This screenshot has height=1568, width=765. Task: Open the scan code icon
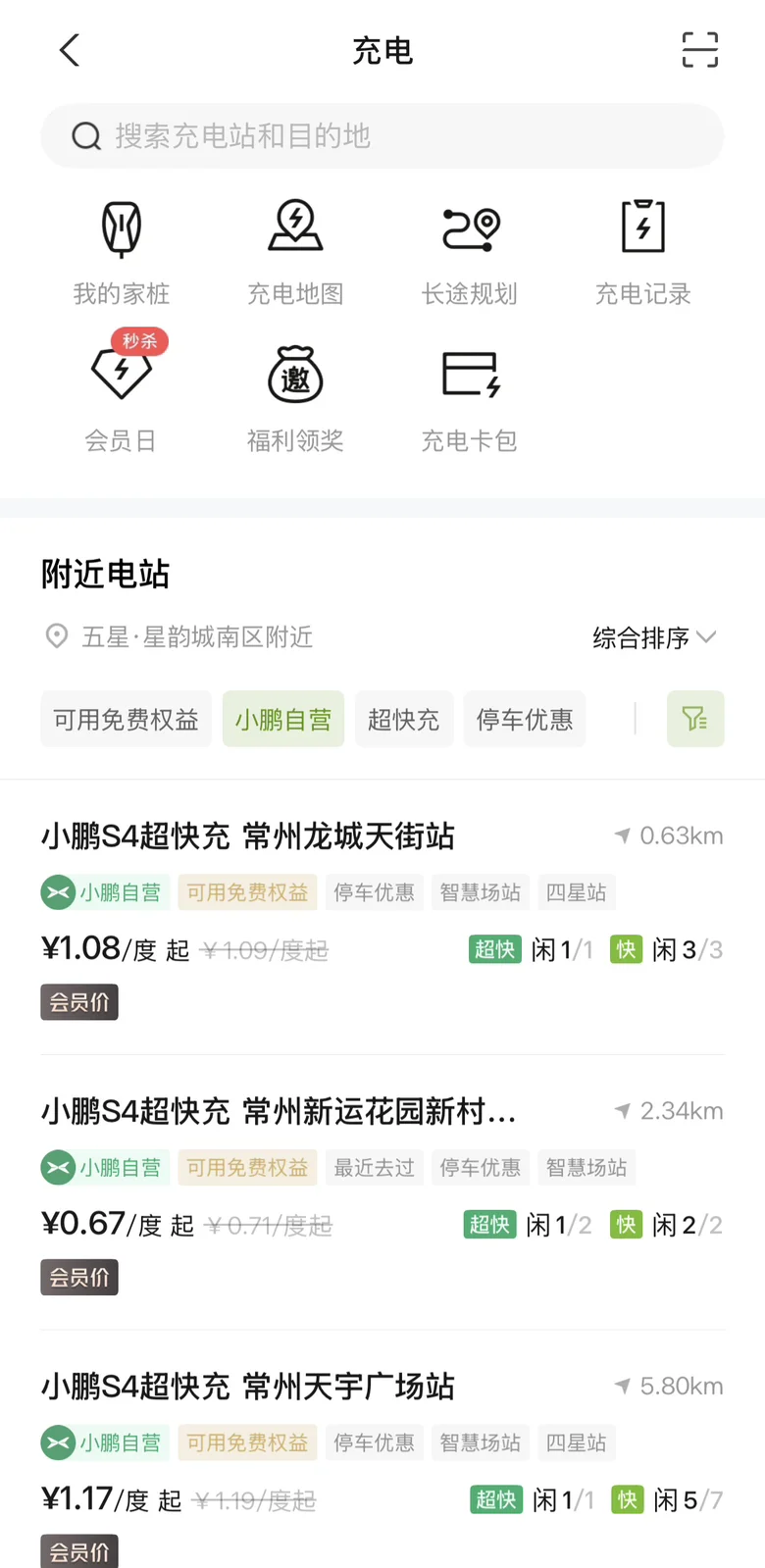[x=699, y=50]
